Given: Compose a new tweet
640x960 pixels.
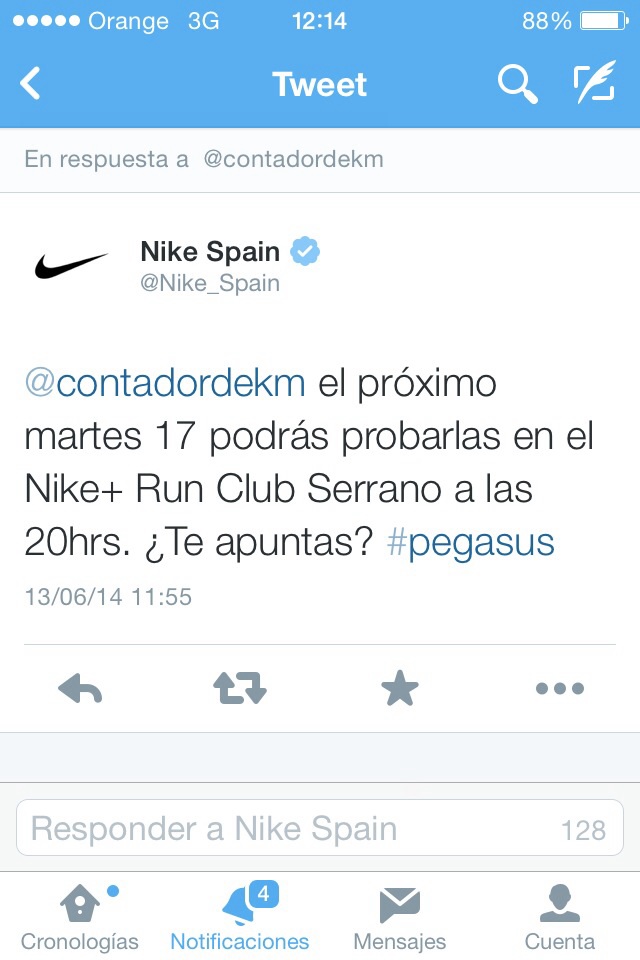Looking at the screenshot, I should (x=594, y=85).
